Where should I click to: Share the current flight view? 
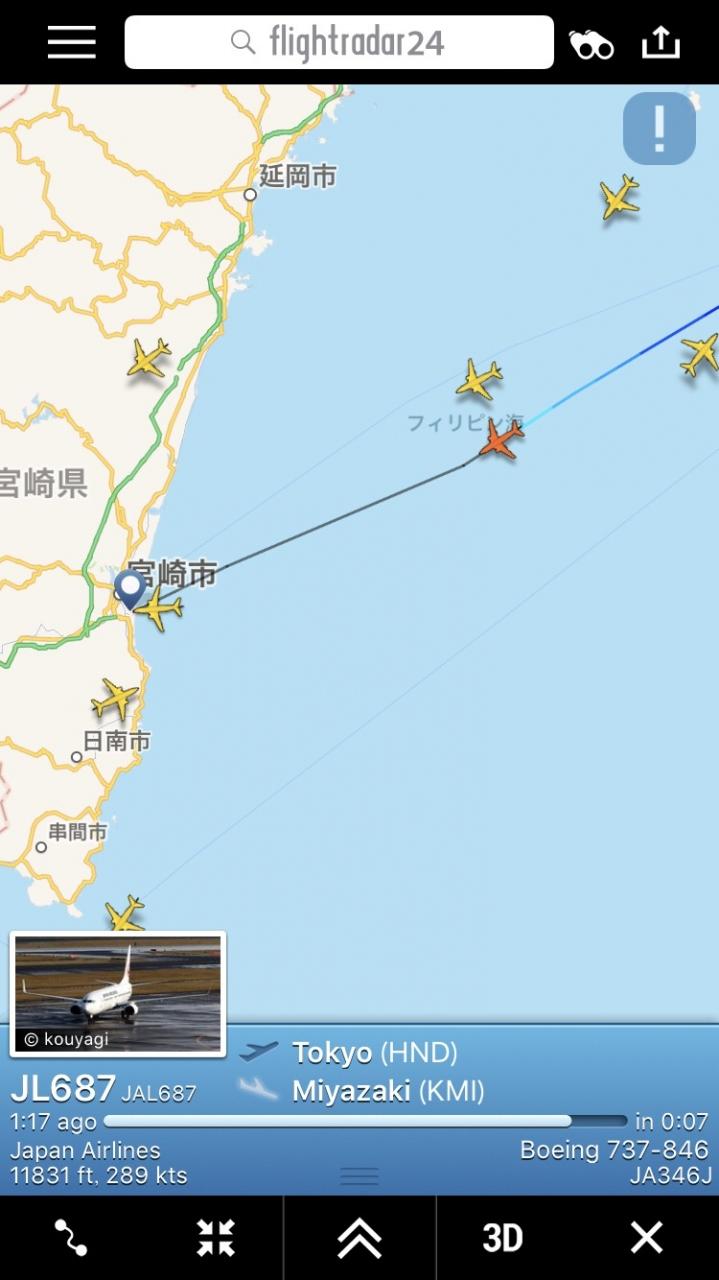point(660,42)
